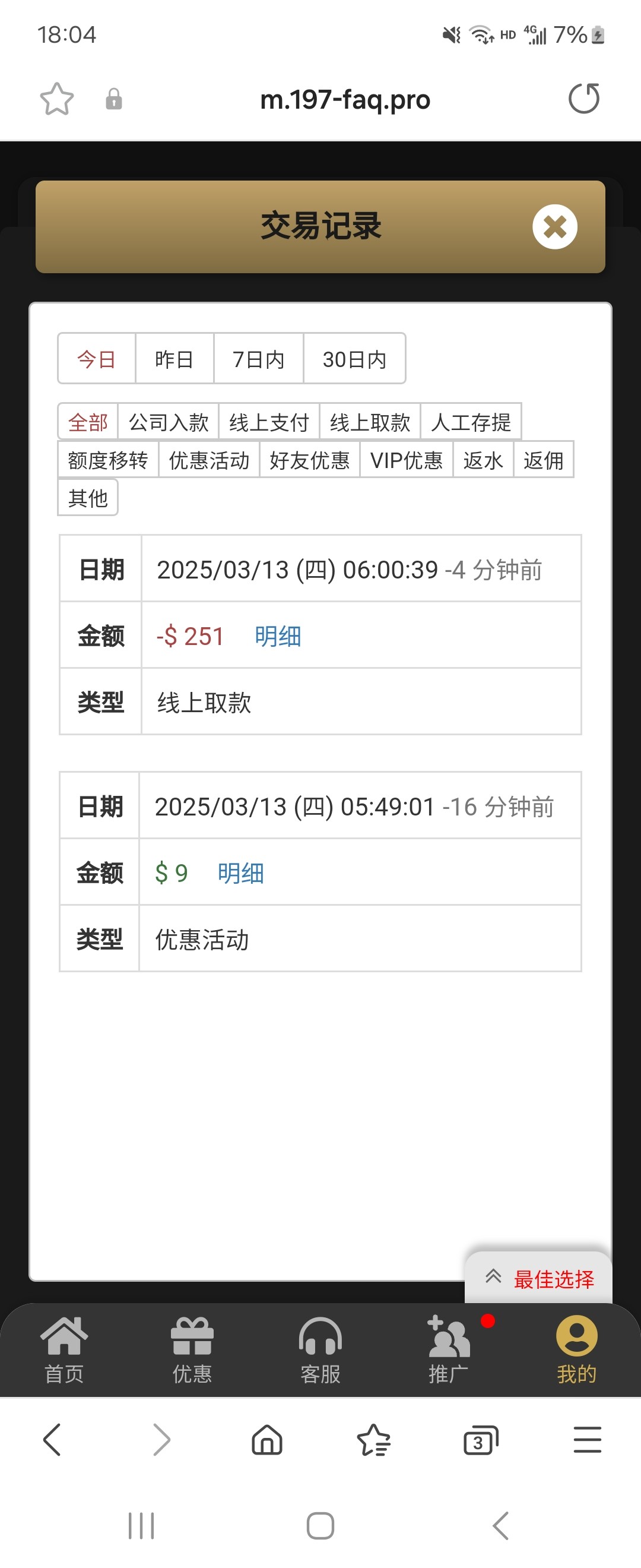Close the 交易记录 dialog
The width and height of the screenshot is (641, 1568).
554,226
